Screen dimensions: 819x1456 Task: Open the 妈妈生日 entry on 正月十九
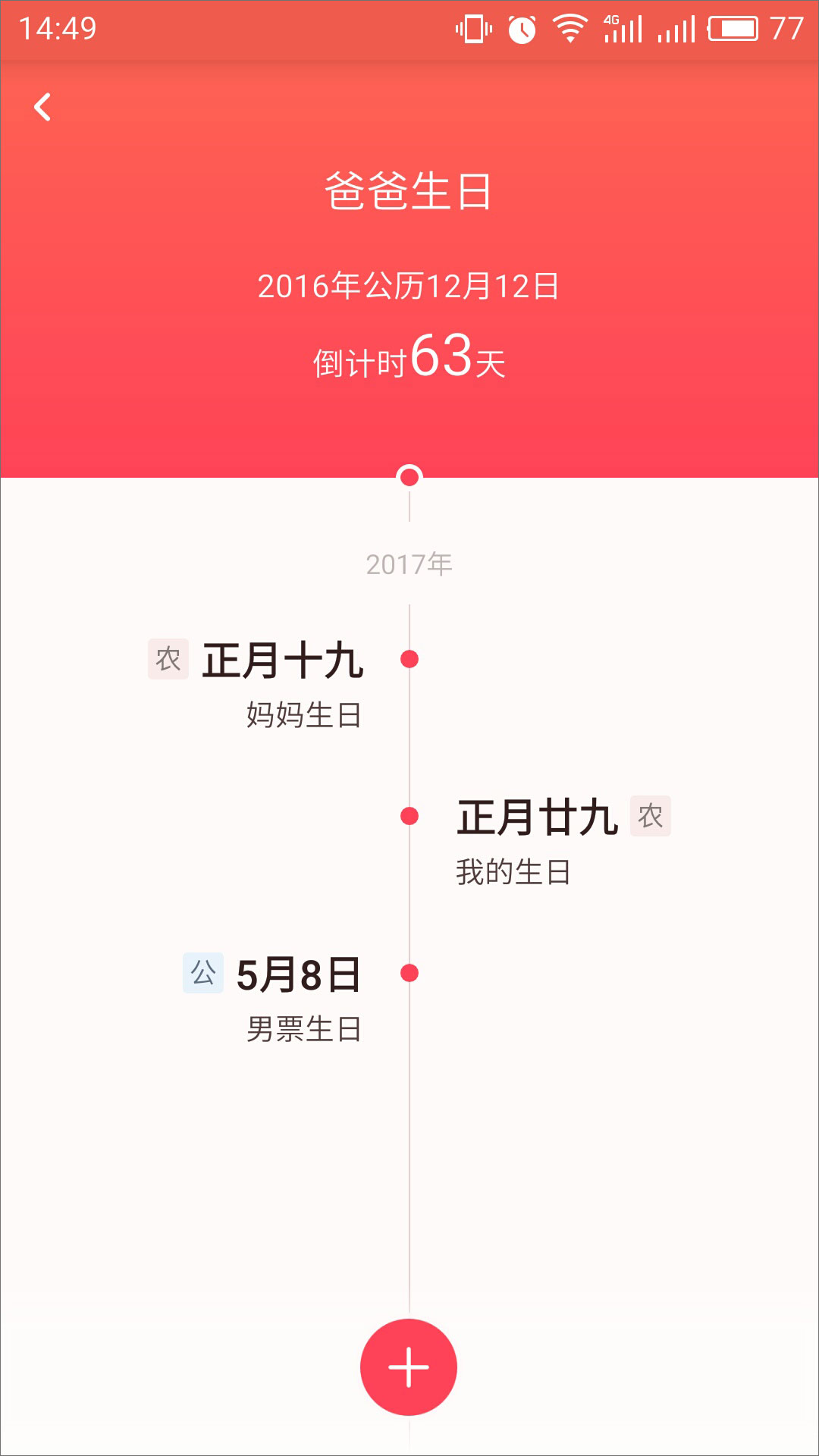pyautogui.click(x=282, y=683)
